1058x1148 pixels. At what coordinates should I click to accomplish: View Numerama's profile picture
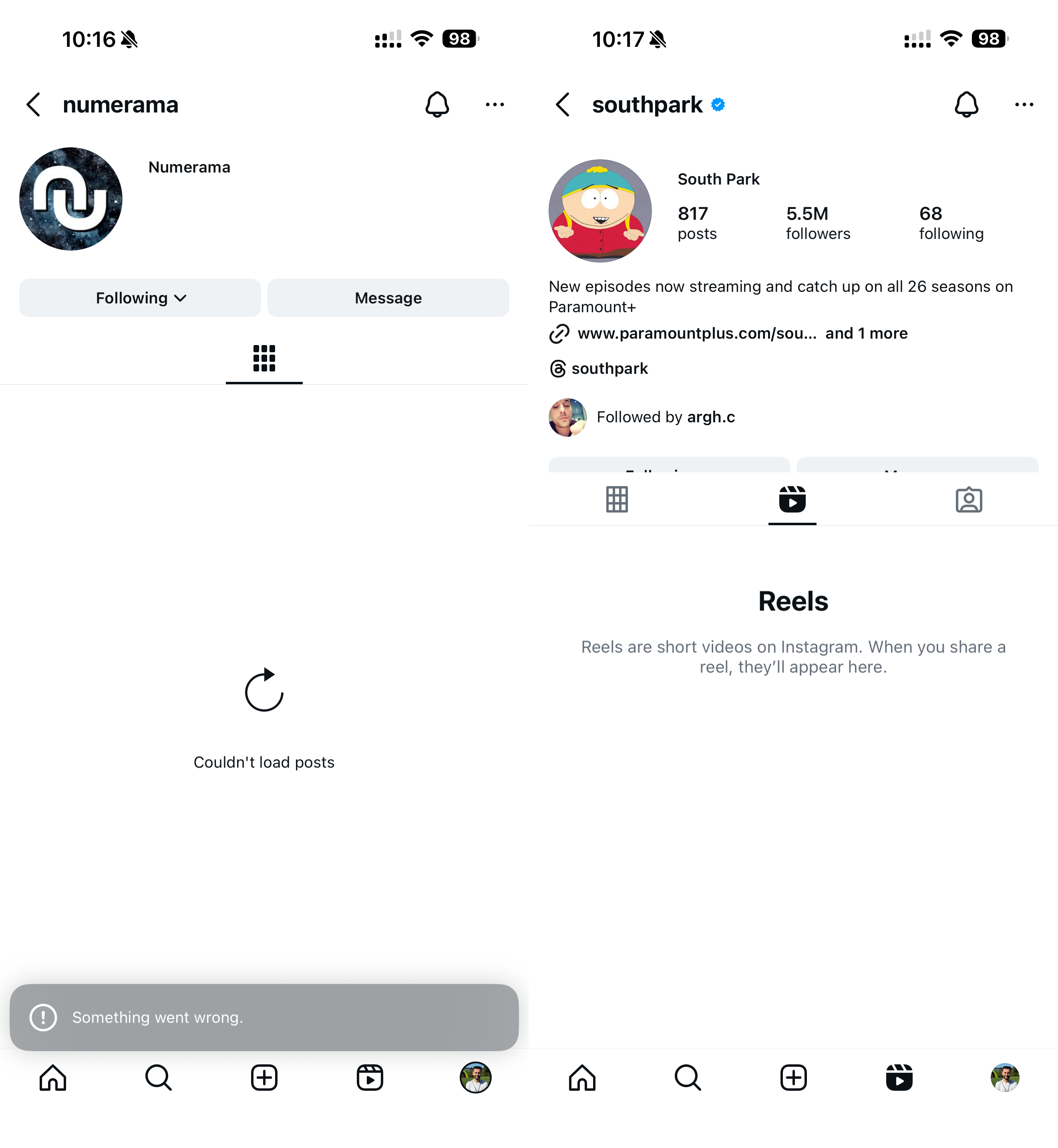[x=71, y=199]
